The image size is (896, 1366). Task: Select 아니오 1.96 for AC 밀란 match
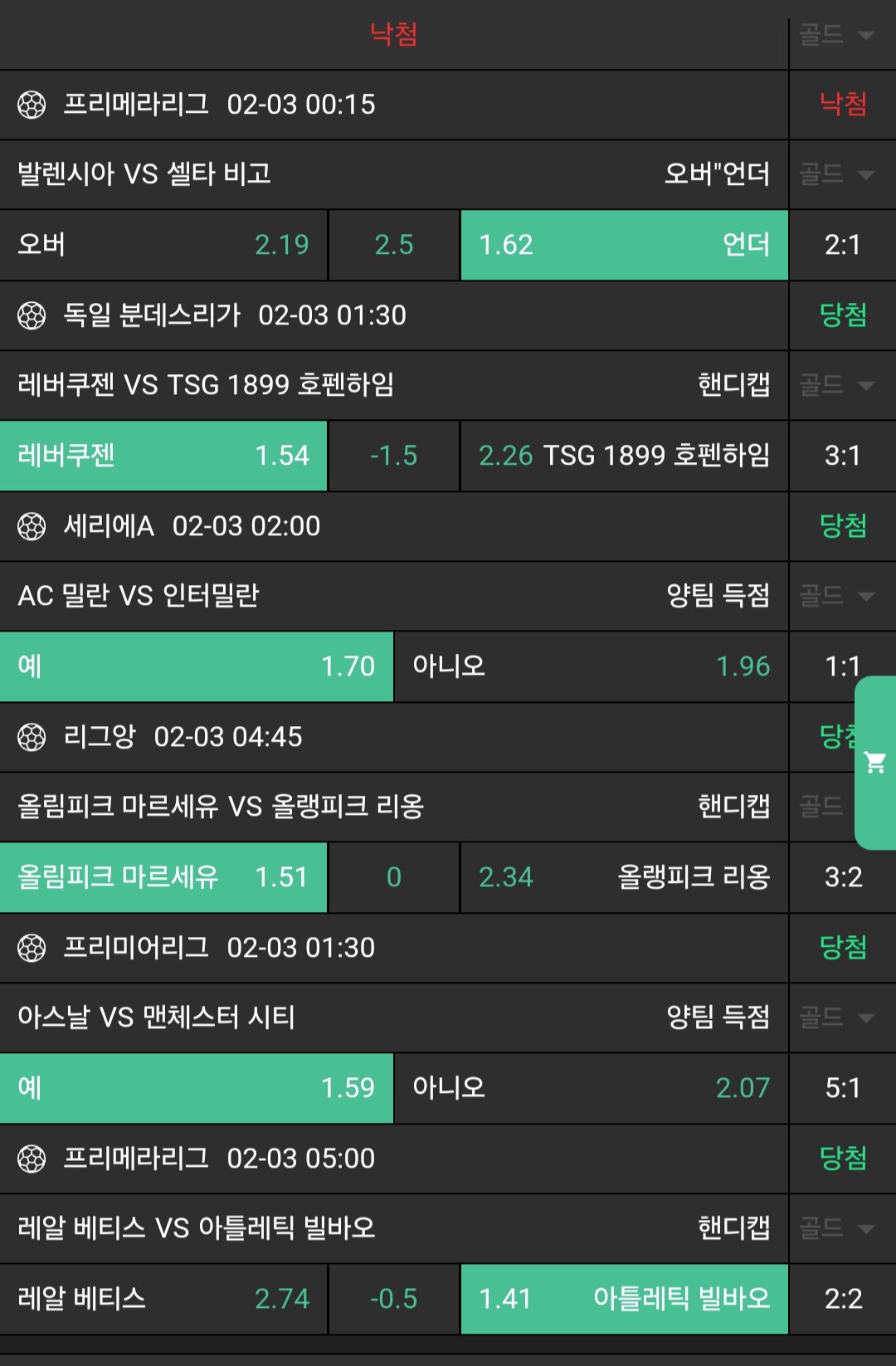pos(591,666)
